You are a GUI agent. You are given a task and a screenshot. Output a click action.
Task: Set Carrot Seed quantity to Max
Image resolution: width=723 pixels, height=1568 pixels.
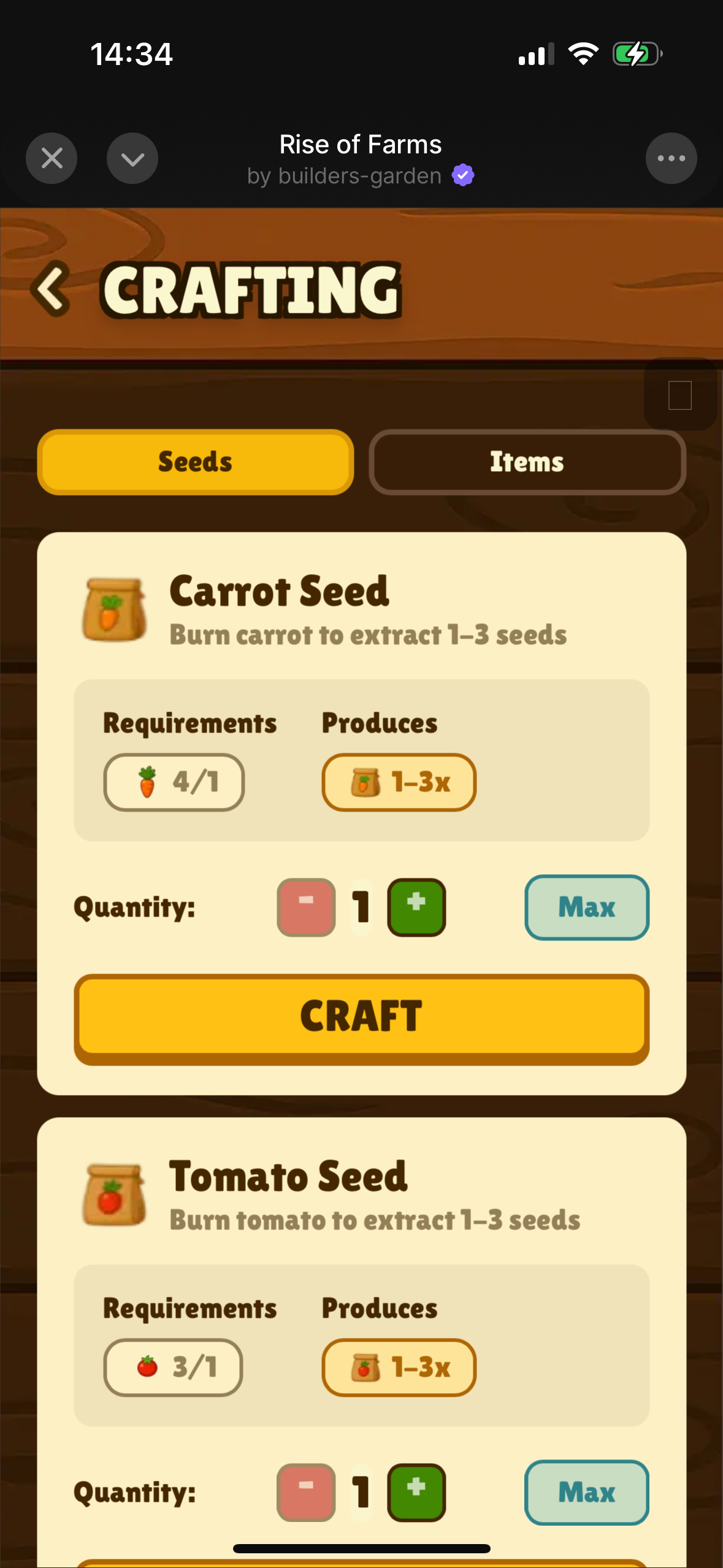[587, 907]
